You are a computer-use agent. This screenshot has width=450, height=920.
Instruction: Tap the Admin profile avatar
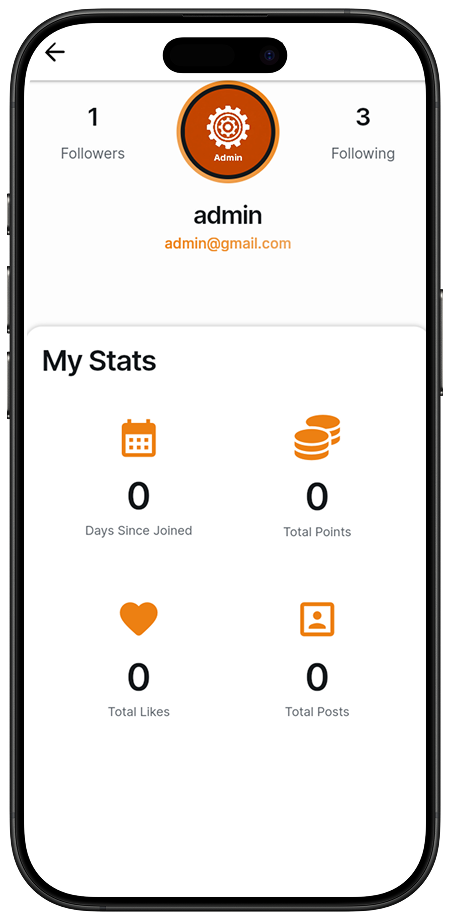(x=228, y=131)
